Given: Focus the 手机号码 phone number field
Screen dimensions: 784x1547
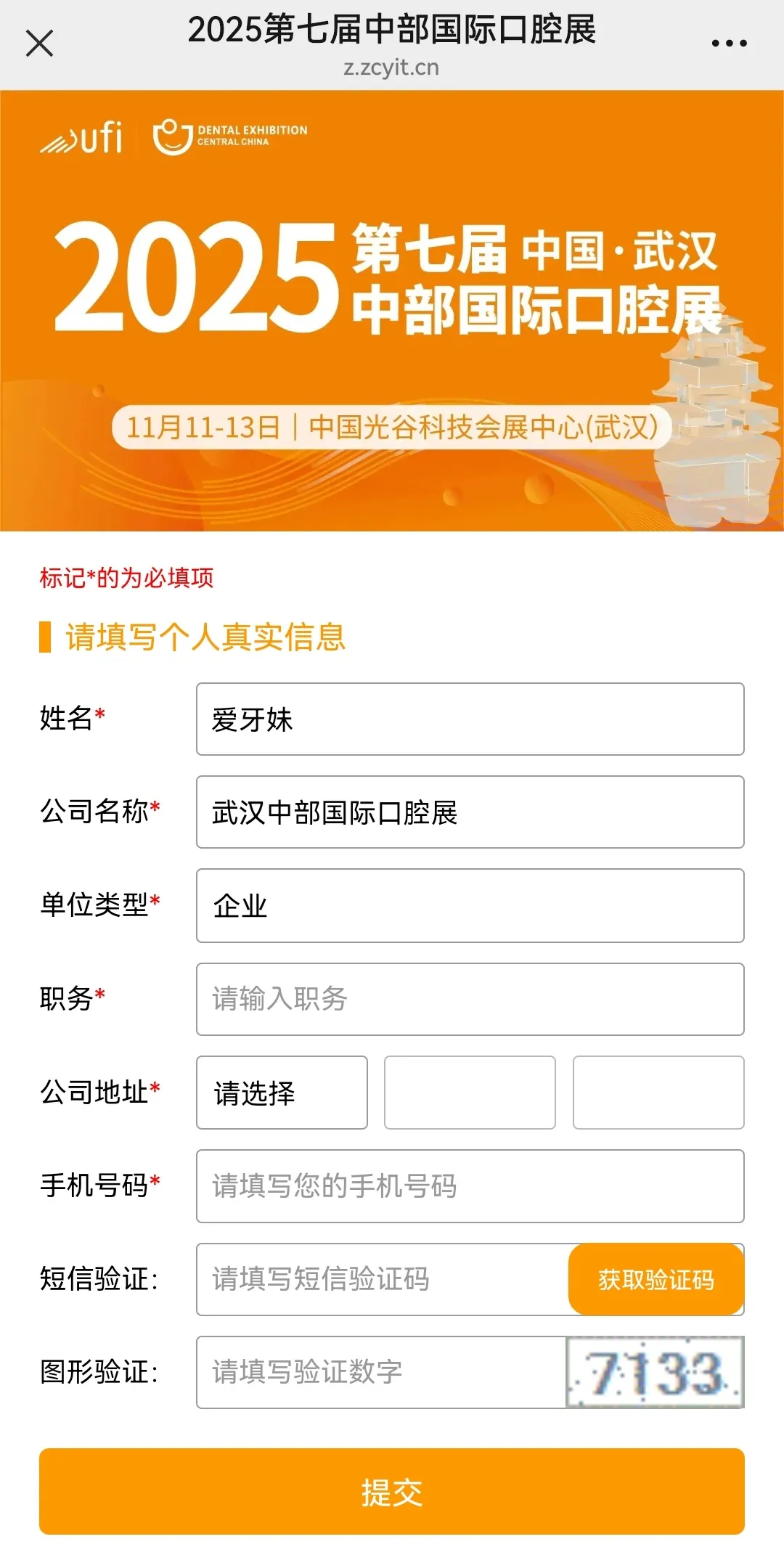Looking at the screenshot, I should (x=470, y=1186).
